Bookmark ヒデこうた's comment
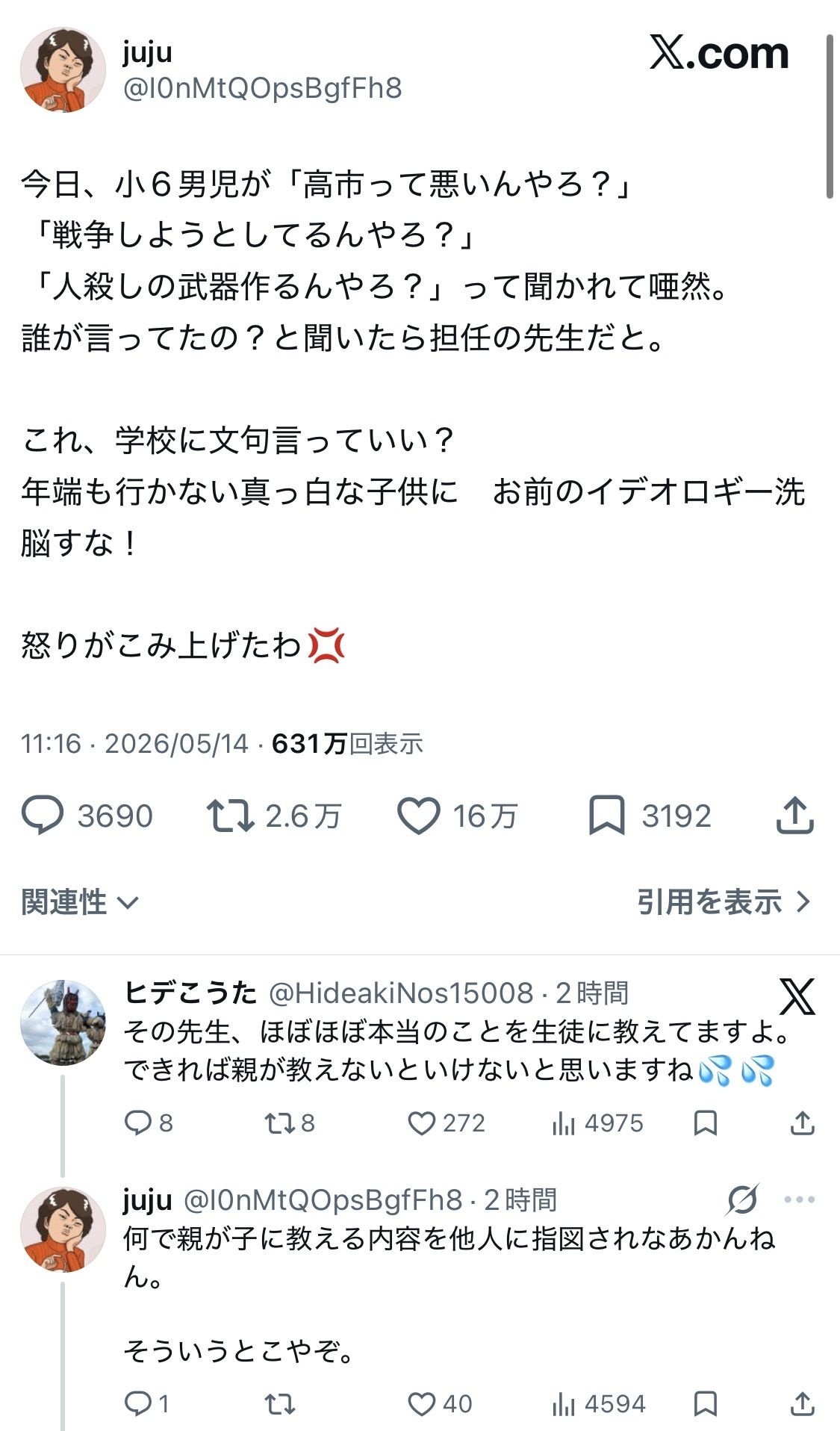The height and width of the screenshot is (1431, 840). pos(706,1123)
